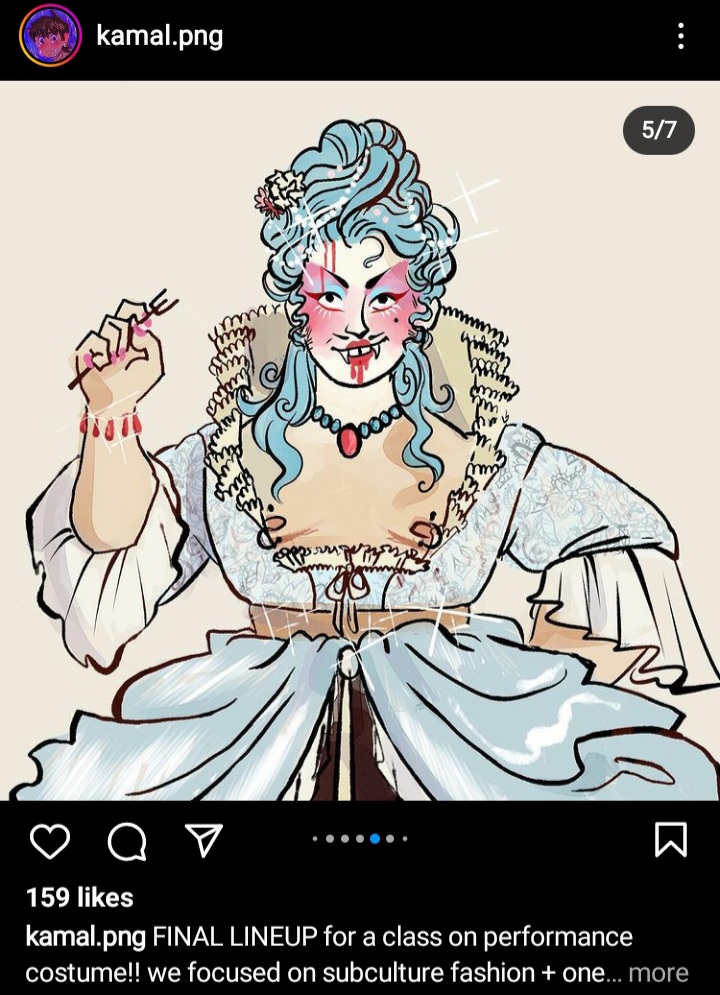
Task: Save this post with the bookmark icon
Action: [670, 840]
